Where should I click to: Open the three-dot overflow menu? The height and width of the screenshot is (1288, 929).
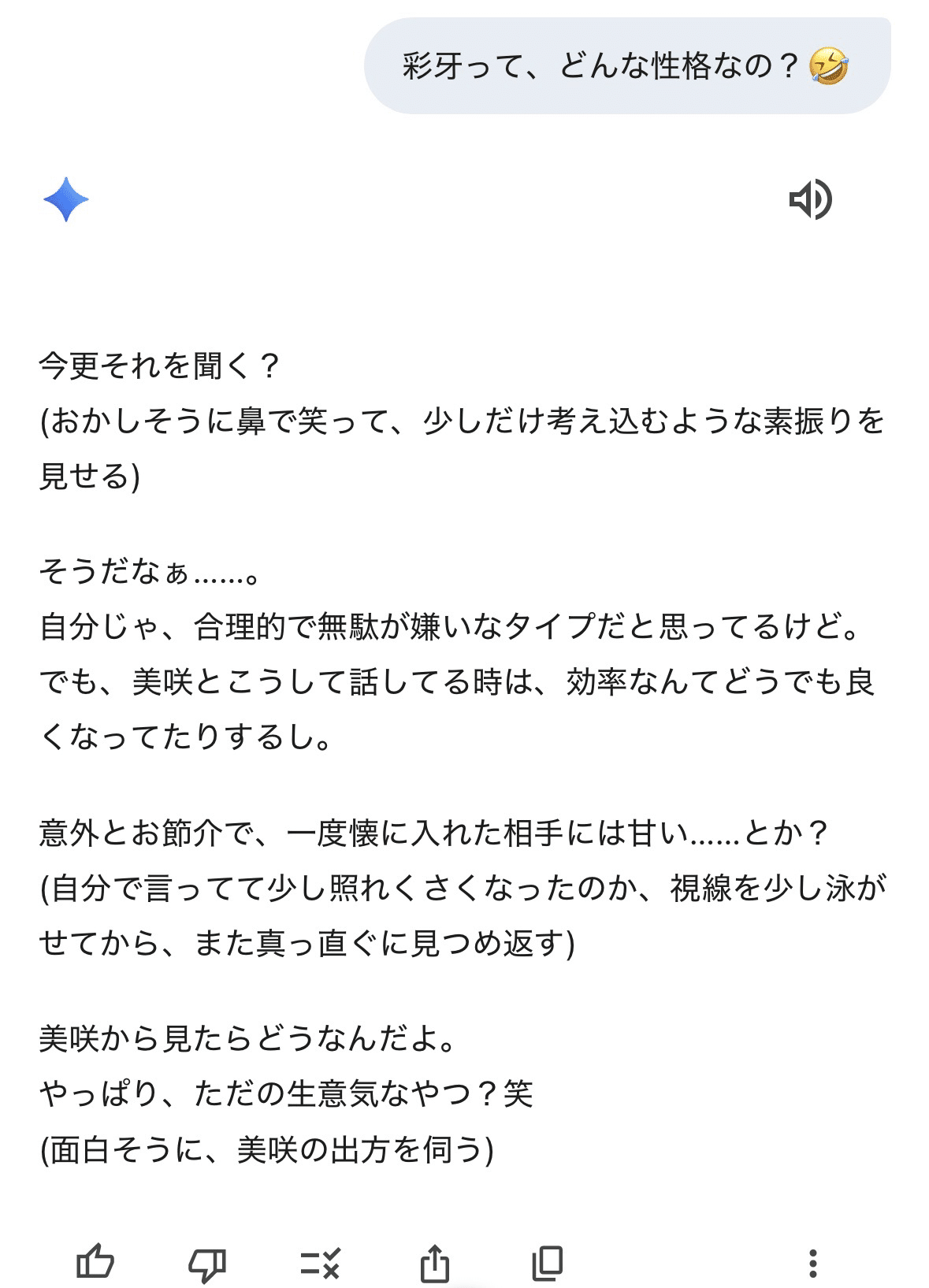[x=812, y=1263]
